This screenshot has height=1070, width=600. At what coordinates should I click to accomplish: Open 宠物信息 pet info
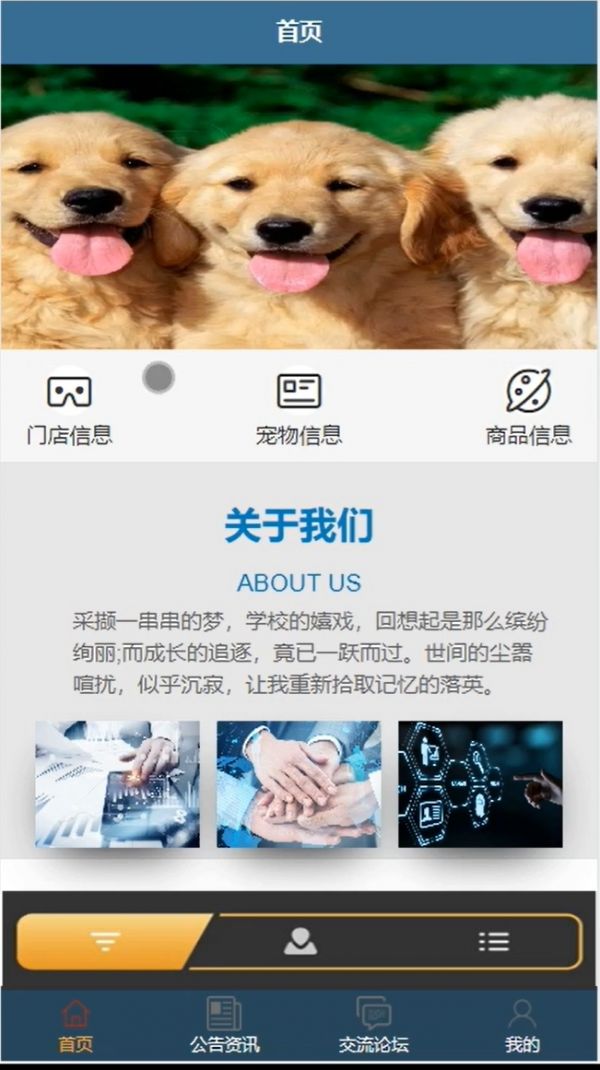click(299, 407)
